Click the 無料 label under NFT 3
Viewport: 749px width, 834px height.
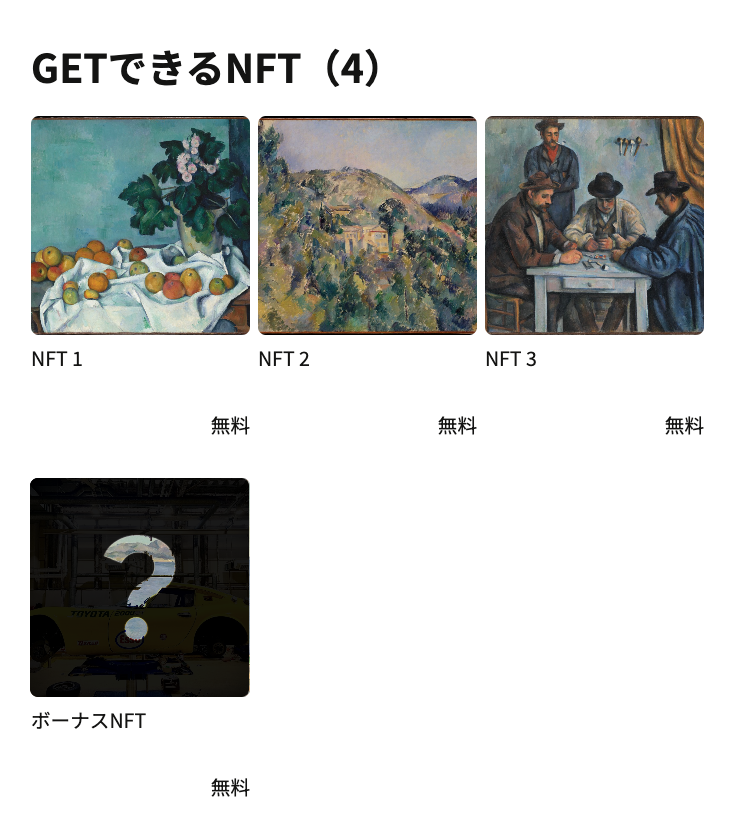click(x=682, y=424)
